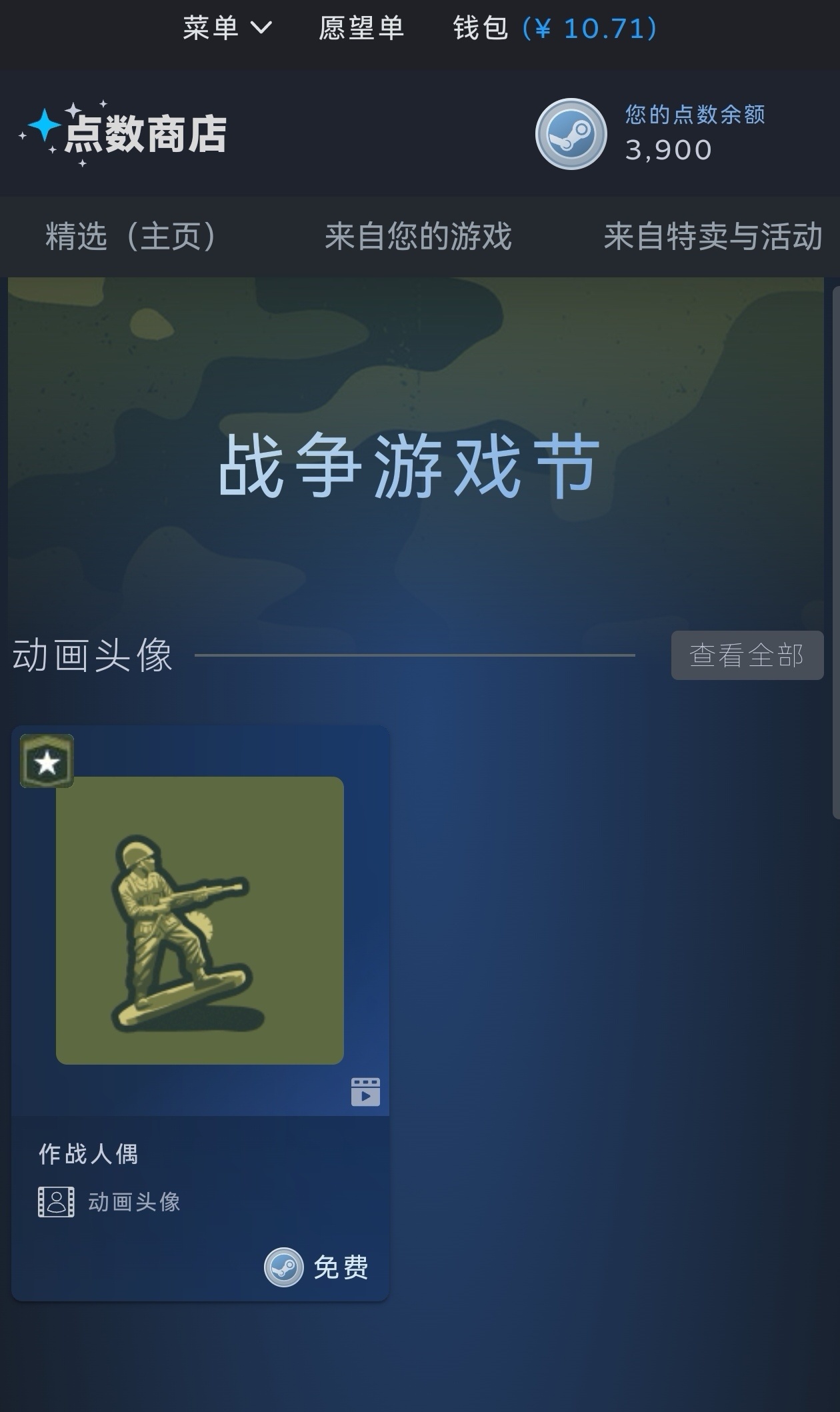Open the 愿望单 wishlist
Screen dimensions: 840x1412
pyautogui.click(x=361, y=28)
